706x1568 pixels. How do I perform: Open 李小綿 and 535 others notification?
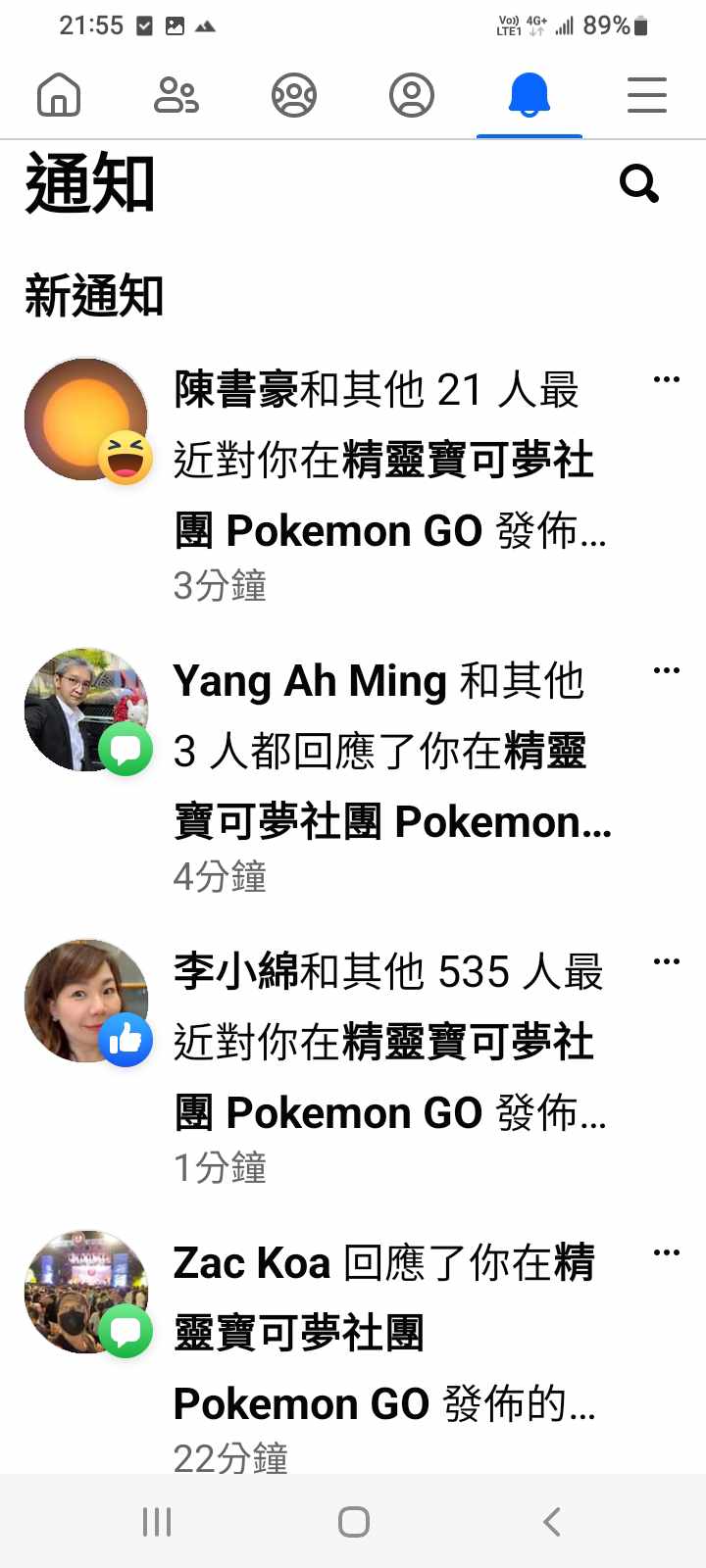390,1043
